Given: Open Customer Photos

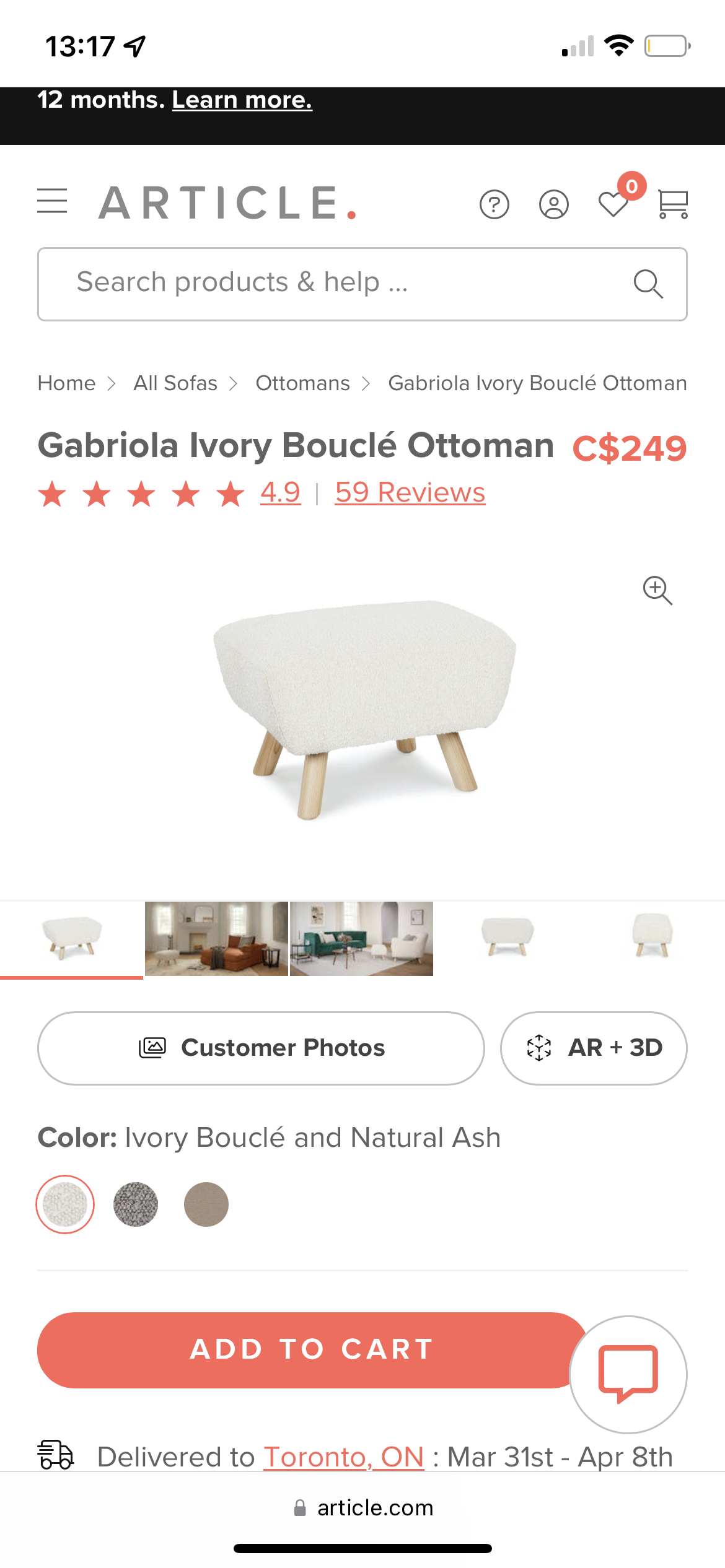Looking at the screenshot, I should pyautogui.click(x=261, y=1048).
